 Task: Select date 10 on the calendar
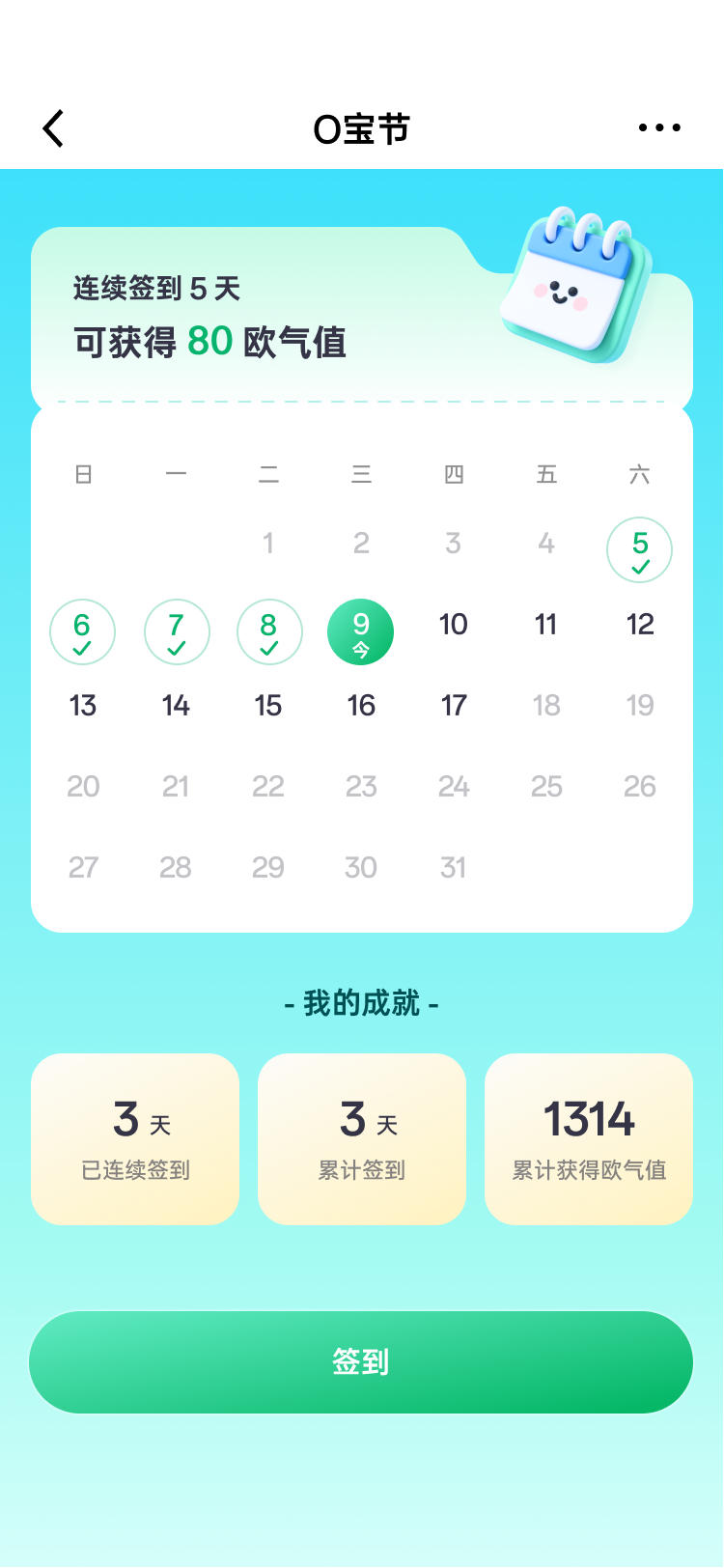[453, 625]
